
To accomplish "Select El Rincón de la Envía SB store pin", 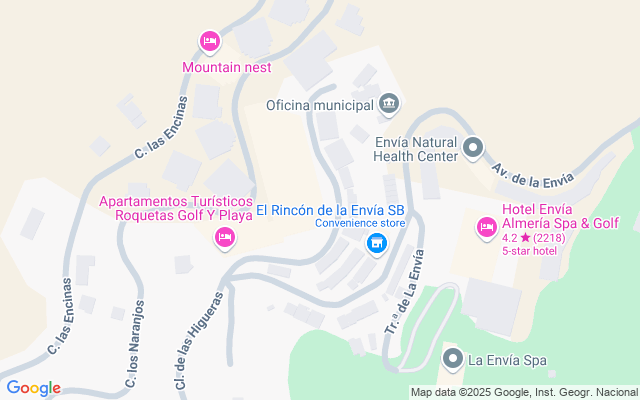I will (377, 243).
